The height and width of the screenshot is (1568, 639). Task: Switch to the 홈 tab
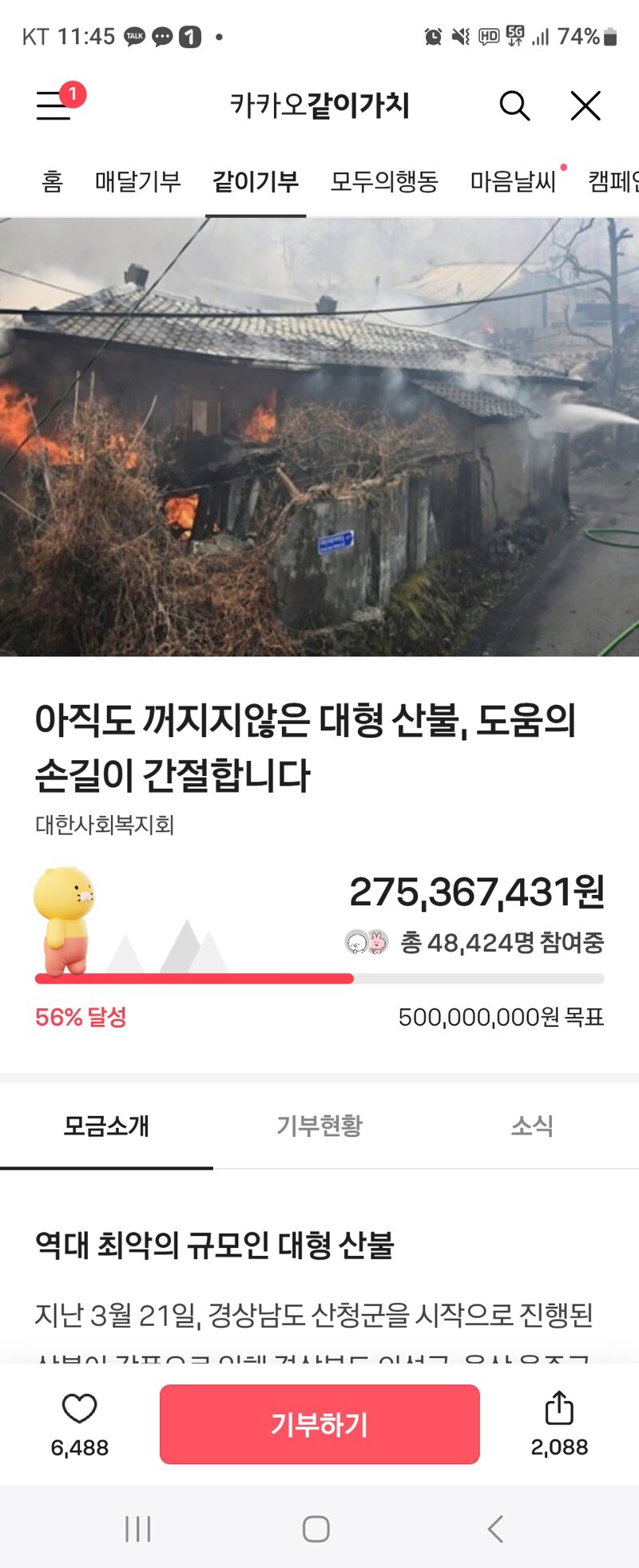pyautogui.click(x=52, y=182)
